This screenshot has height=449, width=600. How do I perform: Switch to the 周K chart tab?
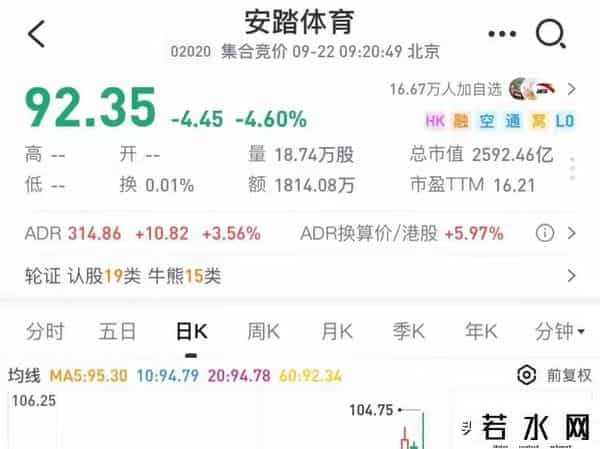click(x=264, y=331)
